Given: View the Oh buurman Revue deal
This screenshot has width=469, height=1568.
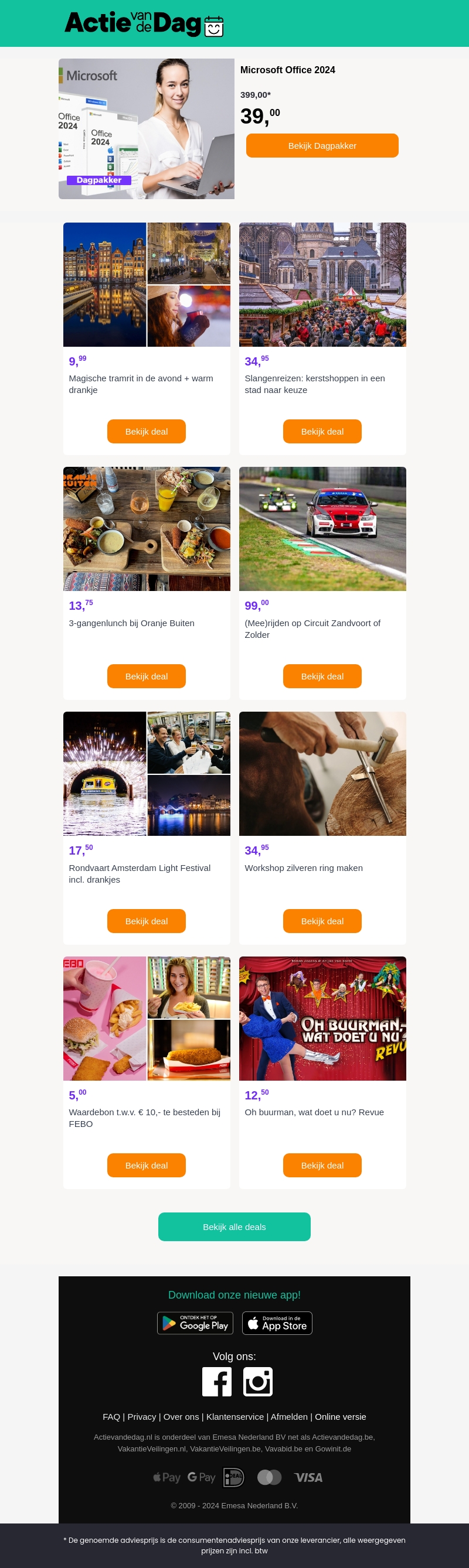Looking at the screenshot, I should tap(322, 1165).
